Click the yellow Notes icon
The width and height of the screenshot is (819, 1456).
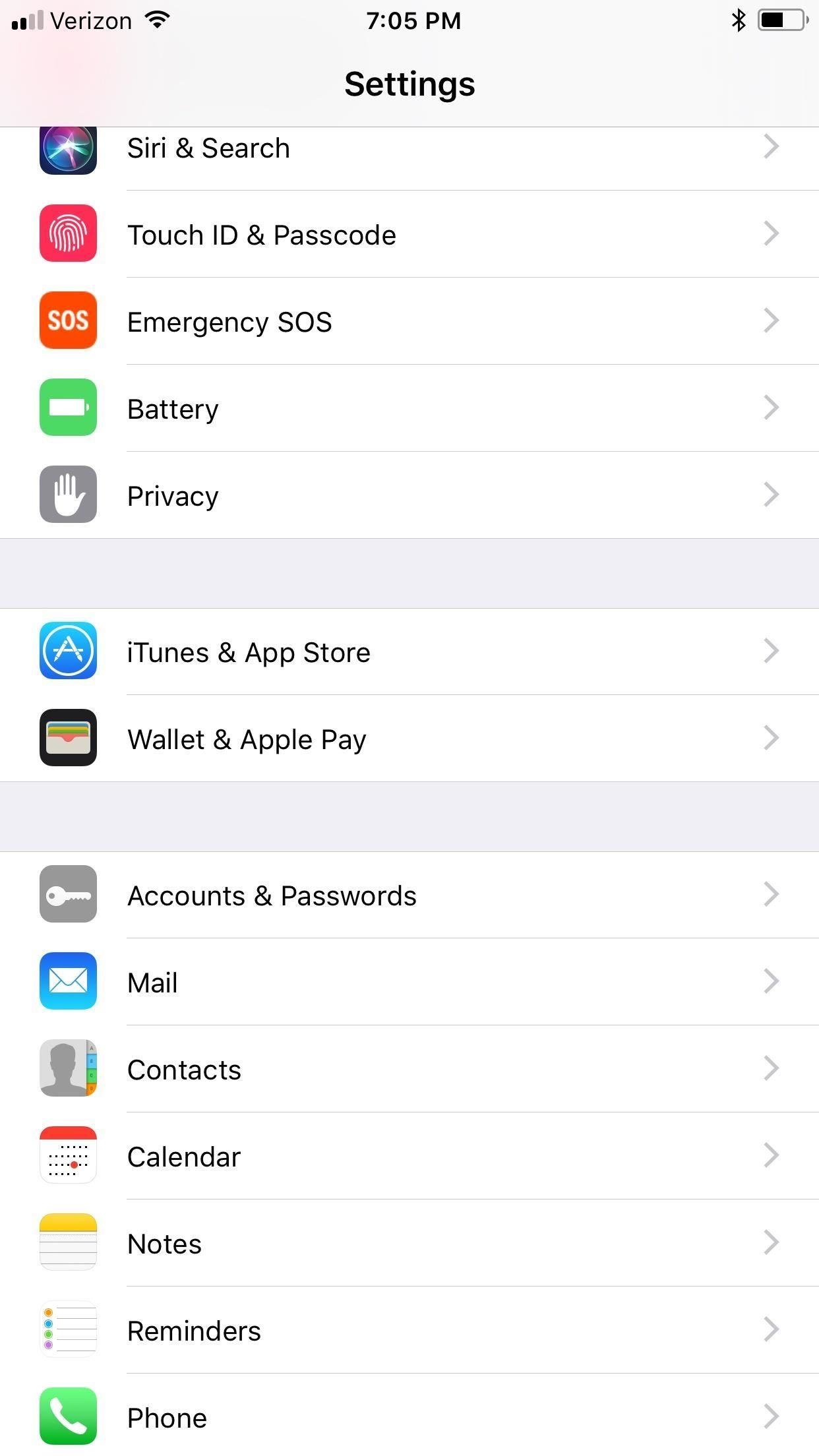click(68, 1243)
